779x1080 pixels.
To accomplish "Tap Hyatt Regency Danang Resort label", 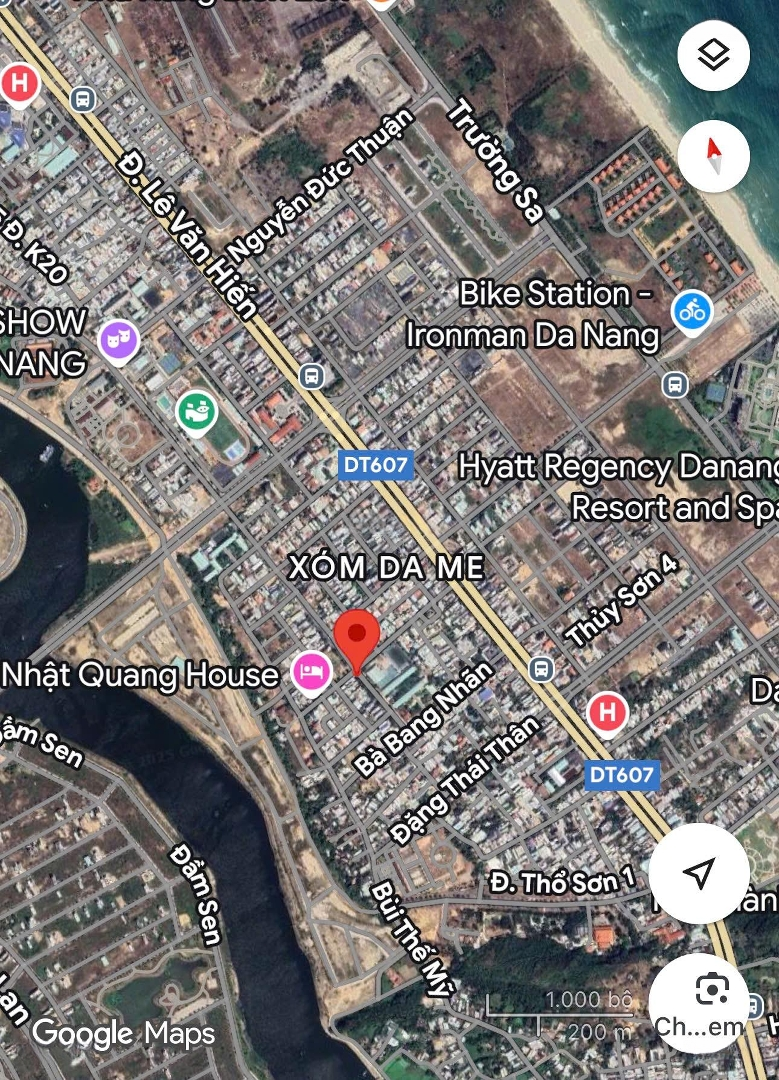I will tap(617, 487).
